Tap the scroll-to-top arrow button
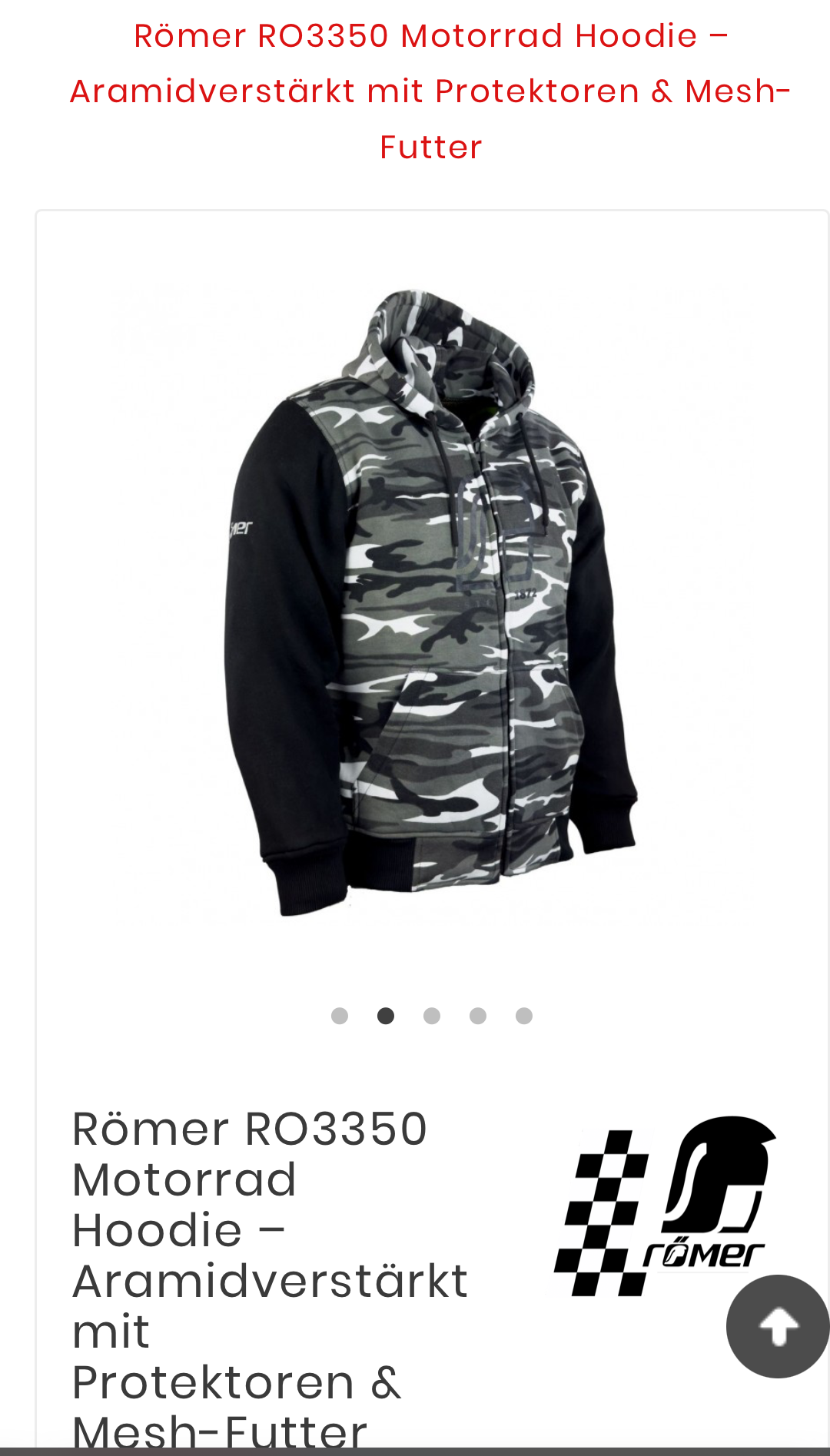Image resolution: width=830 pixels, height=1456 pixels. click(777, 1326)
